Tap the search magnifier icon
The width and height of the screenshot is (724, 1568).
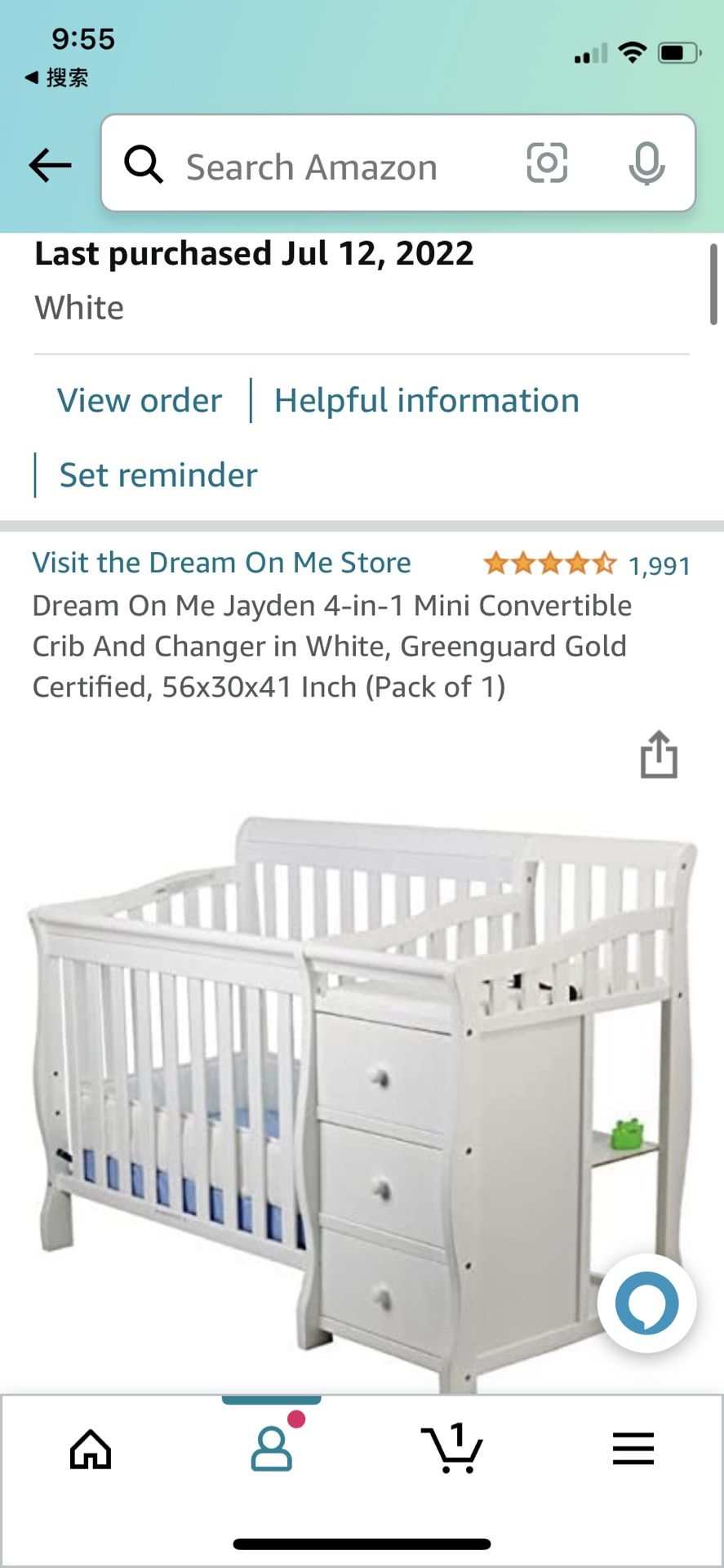144,164
